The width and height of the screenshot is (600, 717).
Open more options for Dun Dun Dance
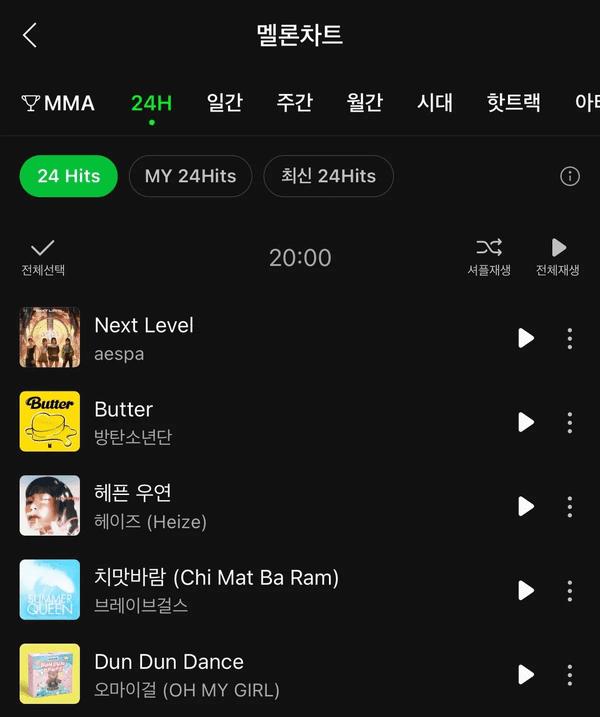tap(570, 674)
